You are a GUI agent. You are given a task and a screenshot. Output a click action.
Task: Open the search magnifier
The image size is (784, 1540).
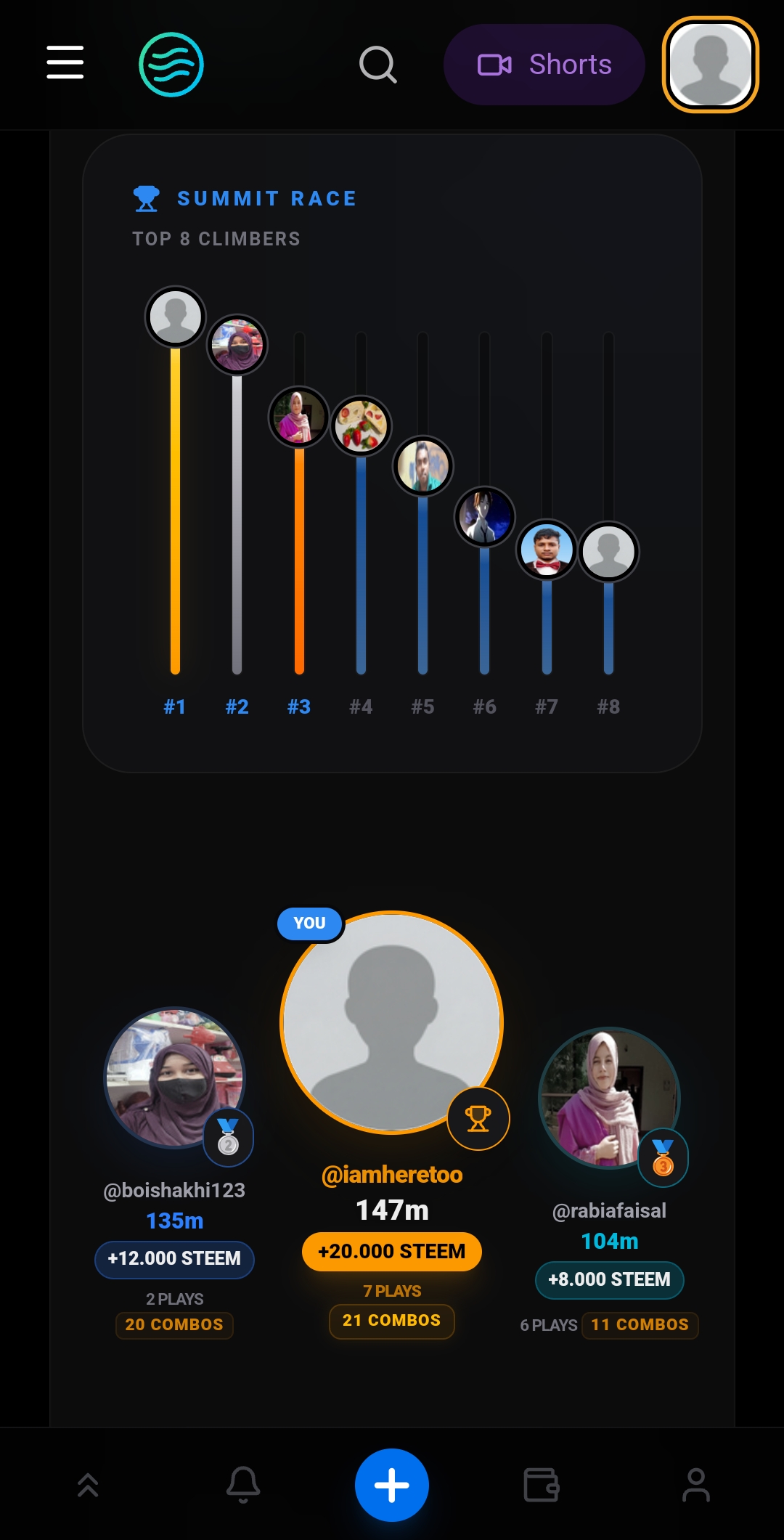click(x=377, y=65)
